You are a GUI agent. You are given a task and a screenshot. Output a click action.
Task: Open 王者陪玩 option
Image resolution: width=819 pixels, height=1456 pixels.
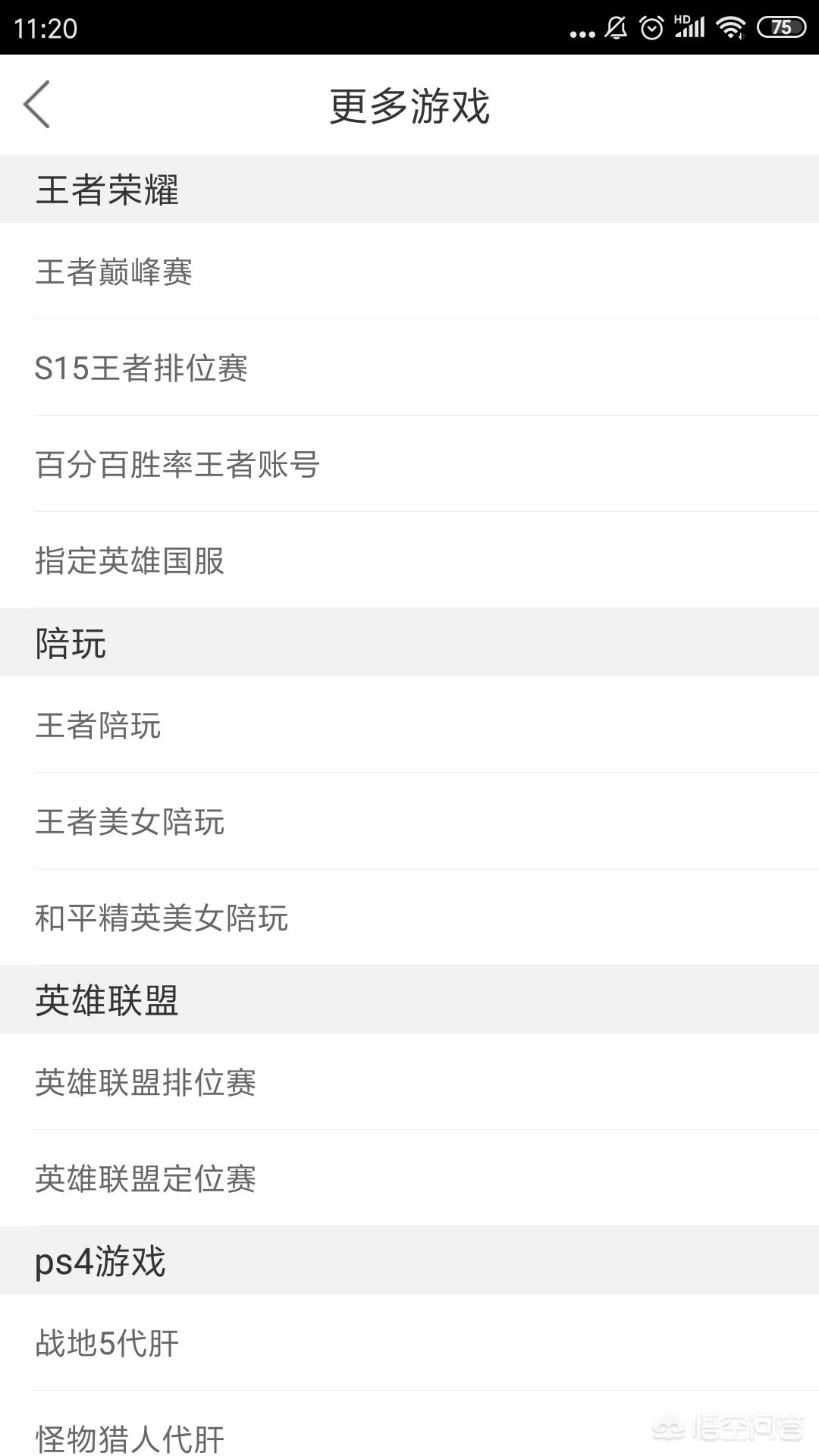[409, 725]
